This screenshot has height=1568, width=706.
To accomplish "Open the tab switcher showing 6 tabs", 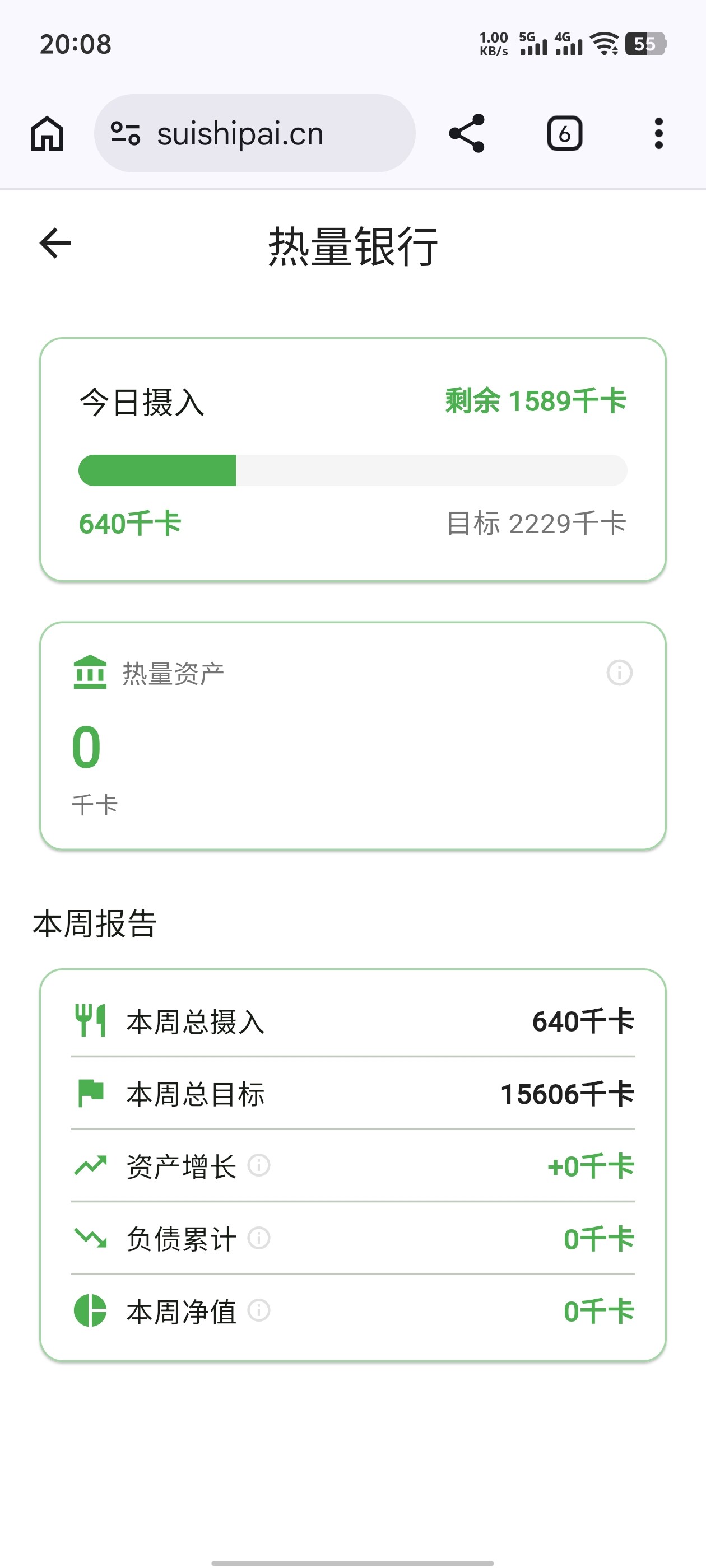I will (564, 133).
